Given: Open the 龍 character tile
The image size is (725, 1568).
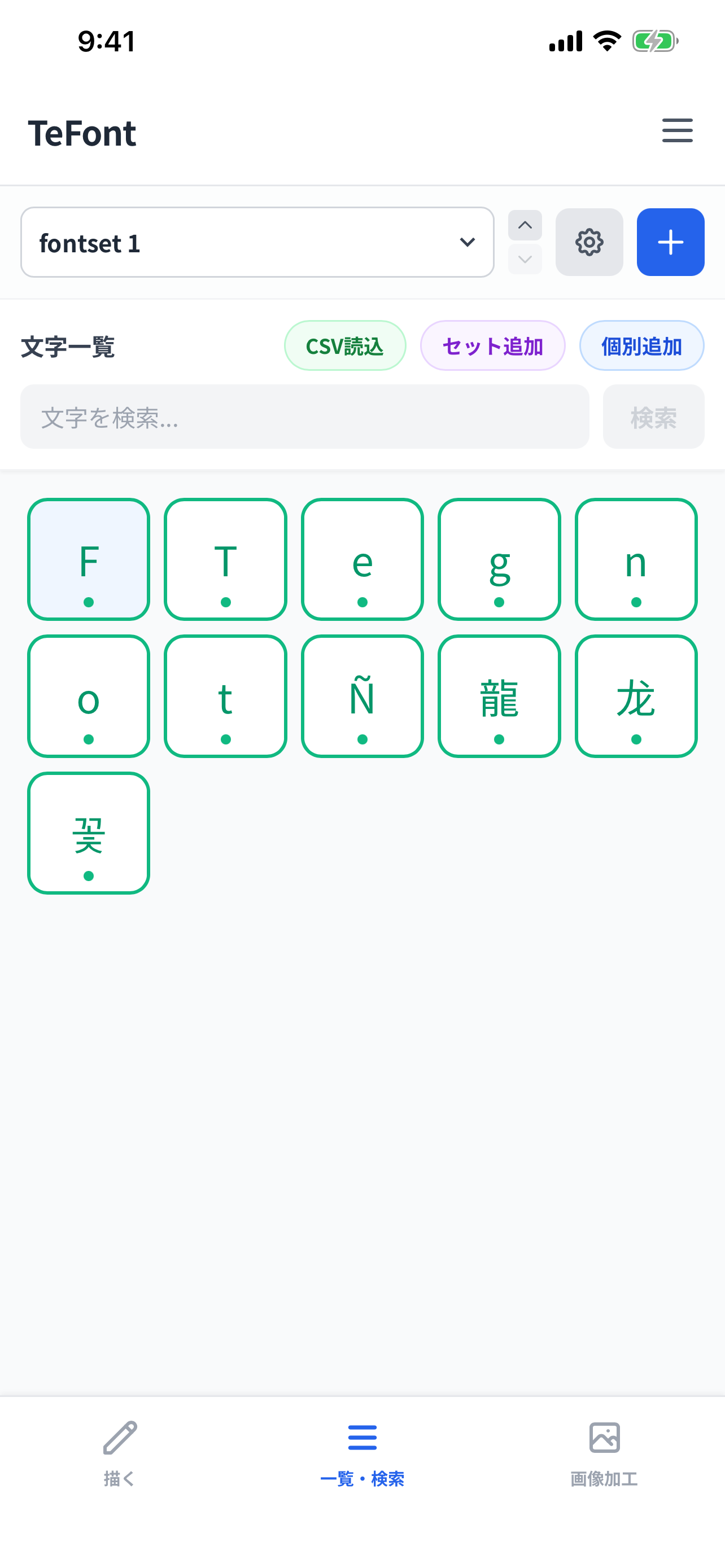Looking at the screenshot, I should pos(499,696).
